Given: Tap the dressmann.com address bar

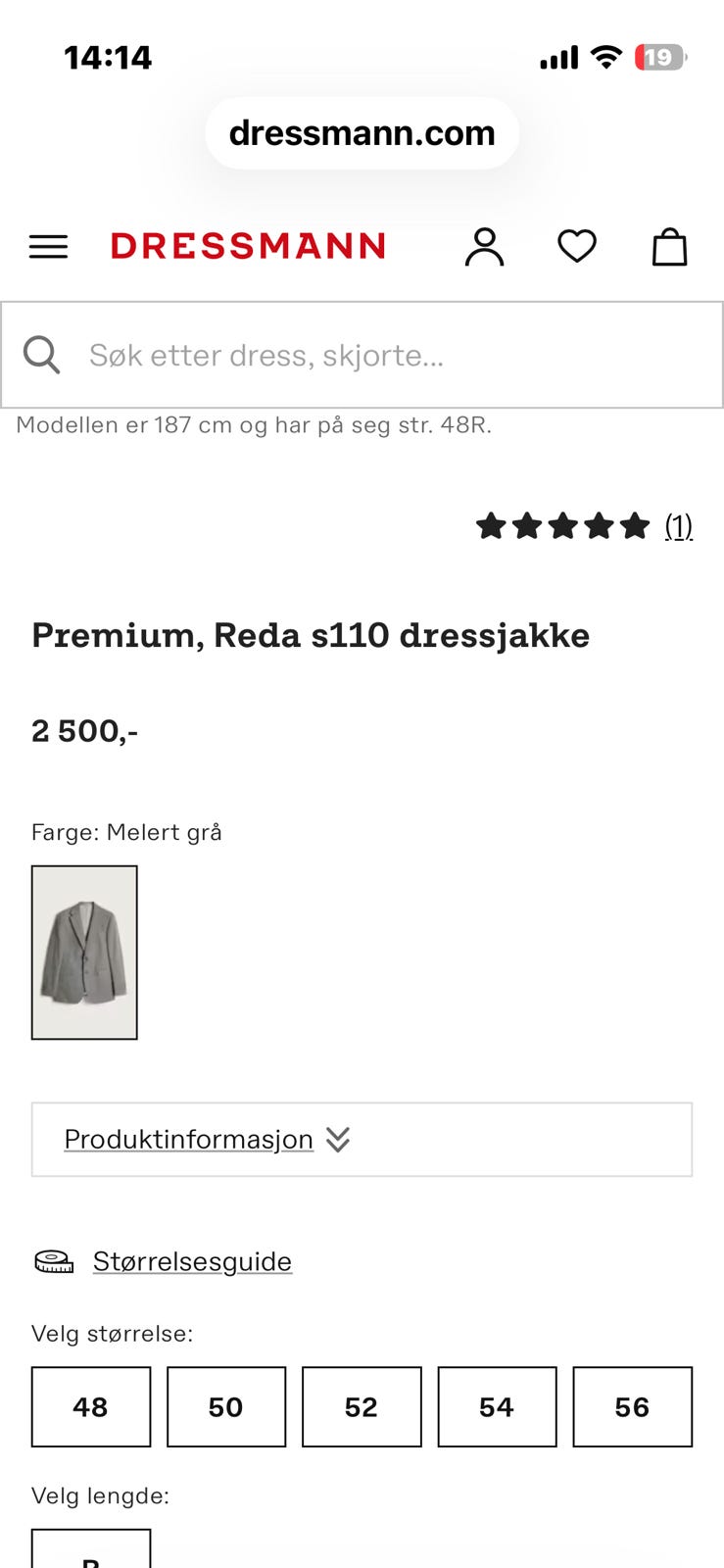Looking at the screenshot, I should coord(362,133).
